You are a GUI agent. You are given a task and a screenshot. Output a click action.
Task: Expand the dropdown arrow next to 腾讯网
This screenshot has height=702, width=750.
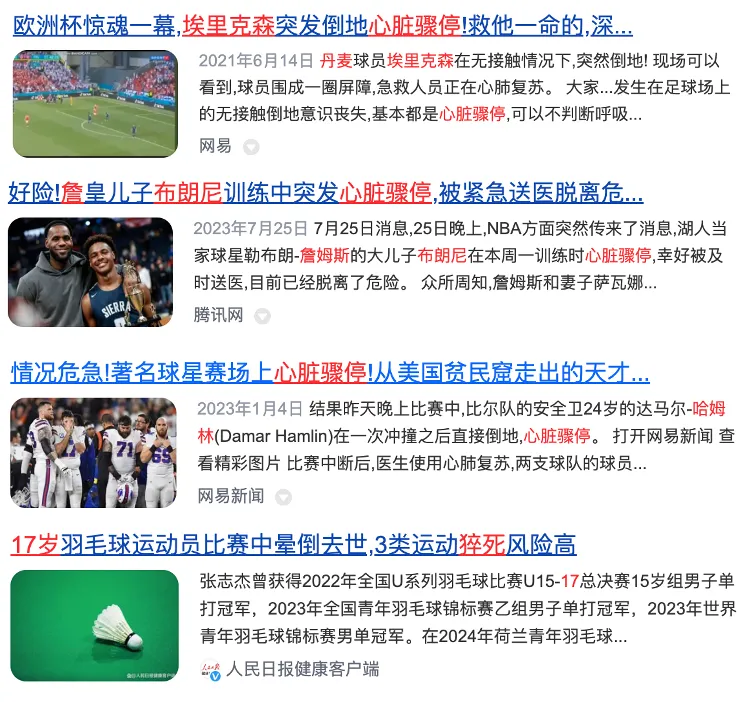click(x=262, y=316)
